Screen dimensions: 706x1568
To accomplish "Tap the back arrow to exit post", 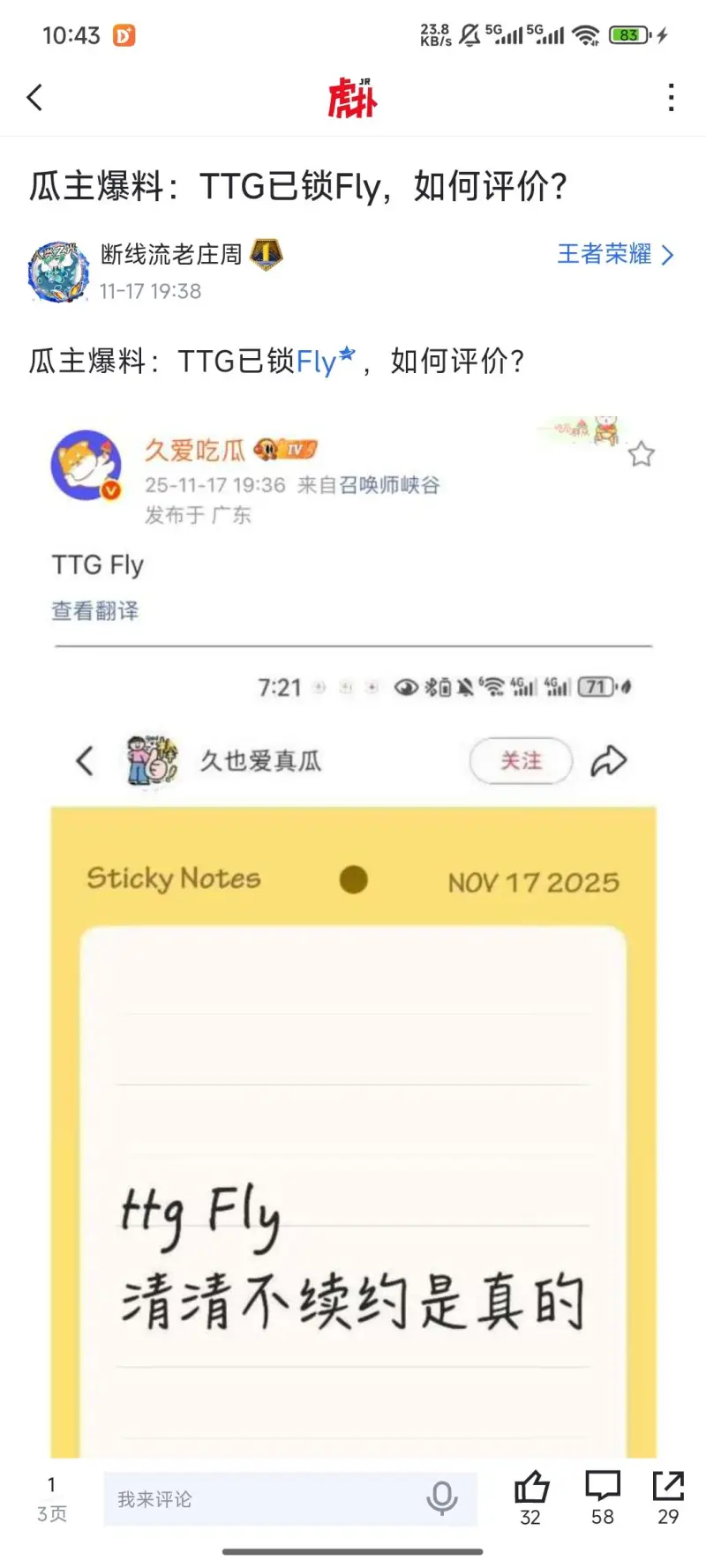I will point(35,98).
